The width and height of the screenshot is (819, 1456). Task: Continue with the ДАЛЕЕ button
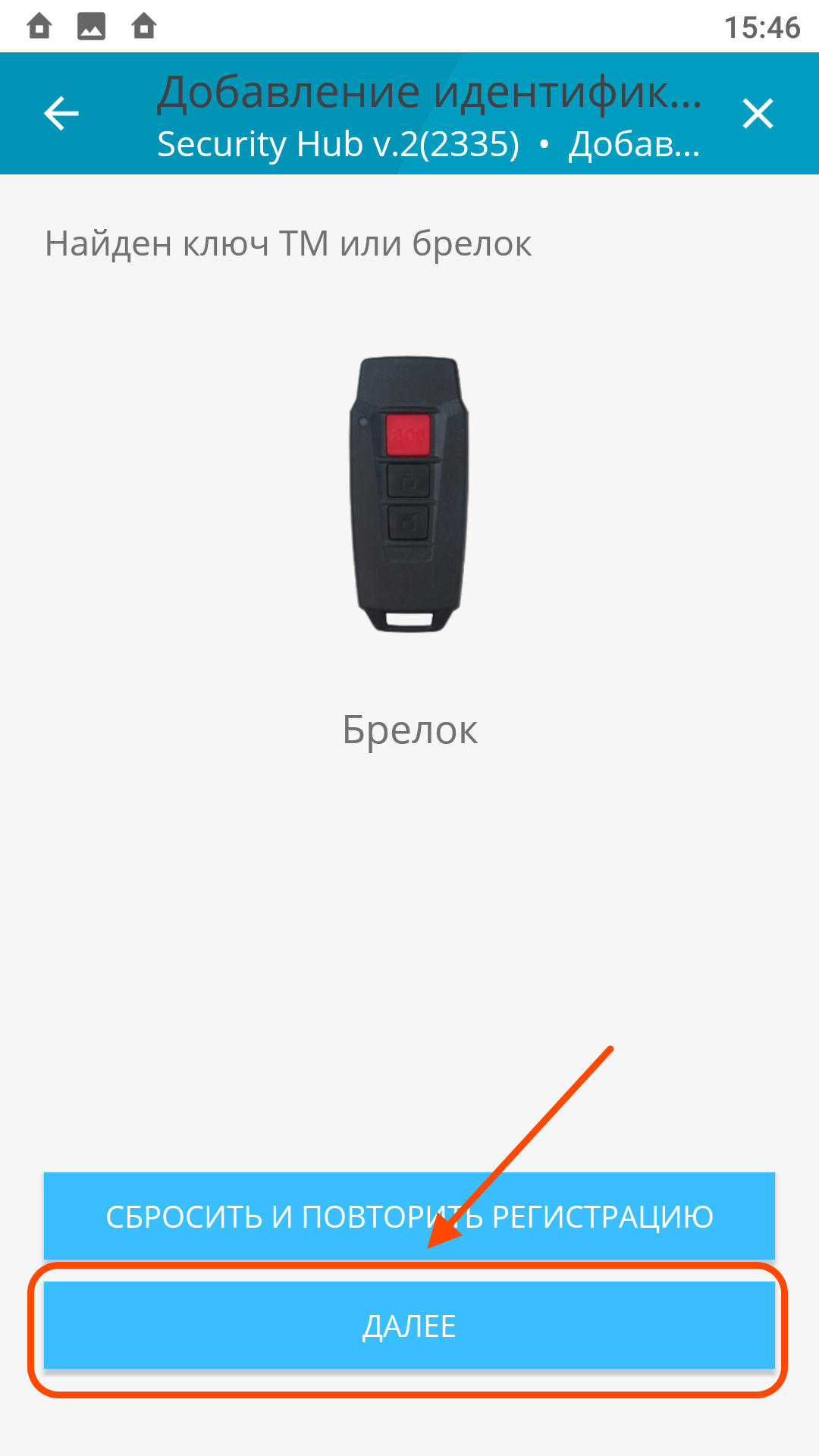click(x=409, y=1326)
